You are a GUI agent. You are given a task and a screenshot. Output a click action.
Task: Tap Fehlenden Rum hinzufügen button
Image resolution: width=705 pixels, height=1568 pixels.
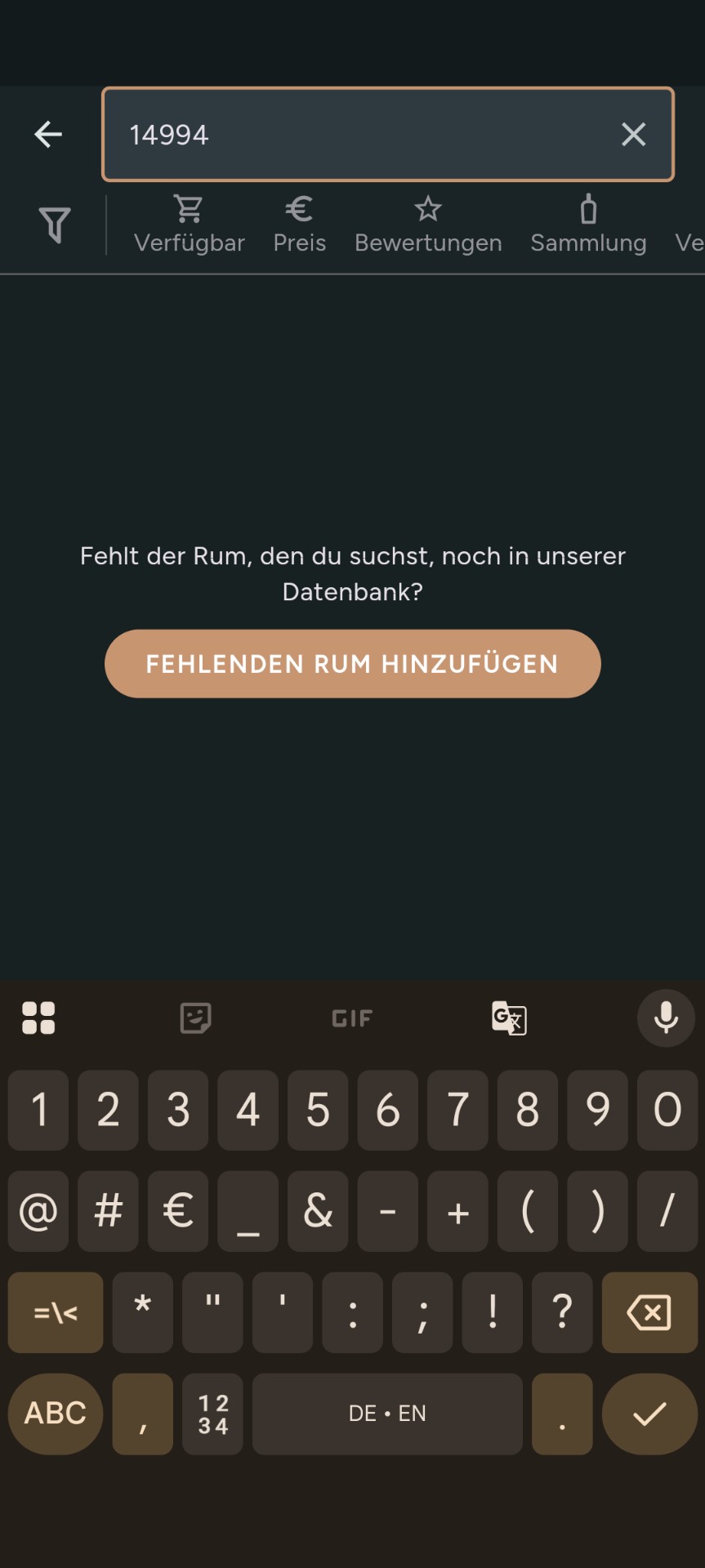point(352,663)
